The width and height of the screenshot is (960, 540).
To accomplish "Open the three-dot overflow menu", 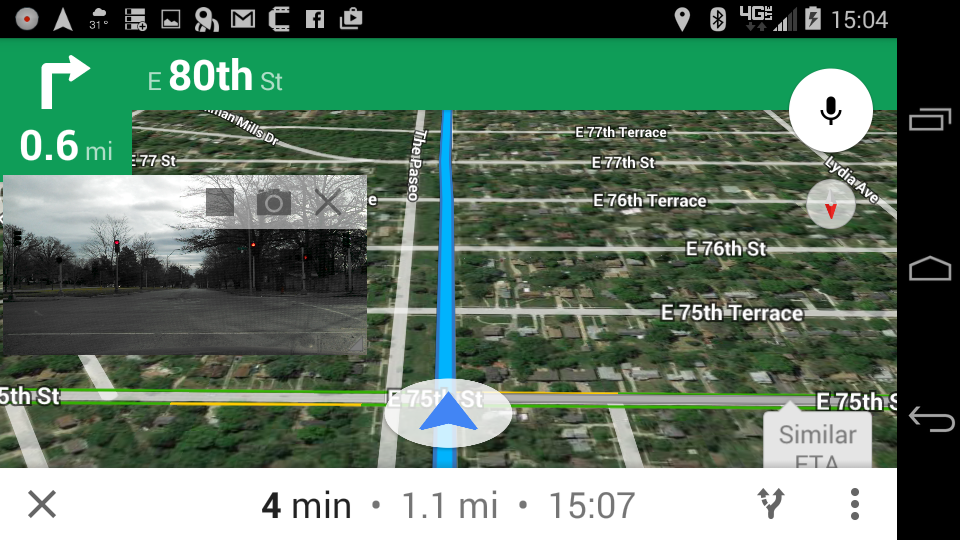I will click(x=854, y=504).
